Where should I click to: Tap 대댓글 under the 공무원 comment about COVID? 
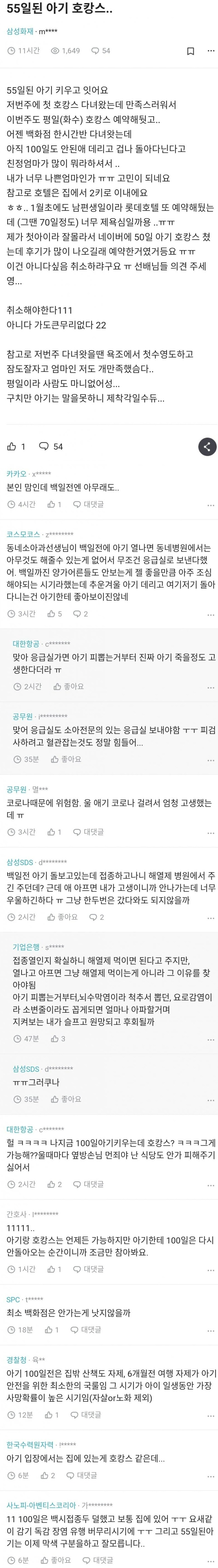point(89,832)
